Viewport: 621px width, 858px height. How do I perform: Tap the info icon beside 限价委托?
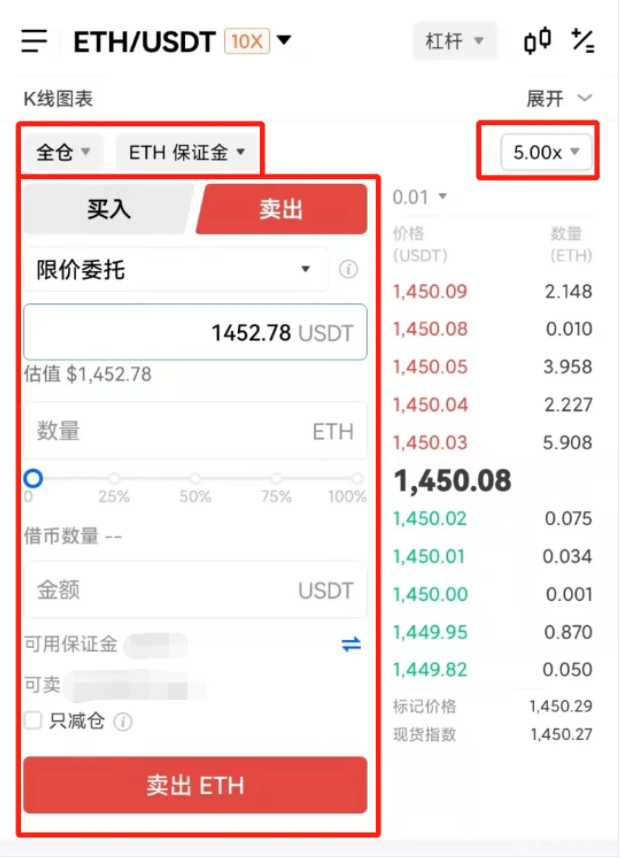(x=349, y=270)
